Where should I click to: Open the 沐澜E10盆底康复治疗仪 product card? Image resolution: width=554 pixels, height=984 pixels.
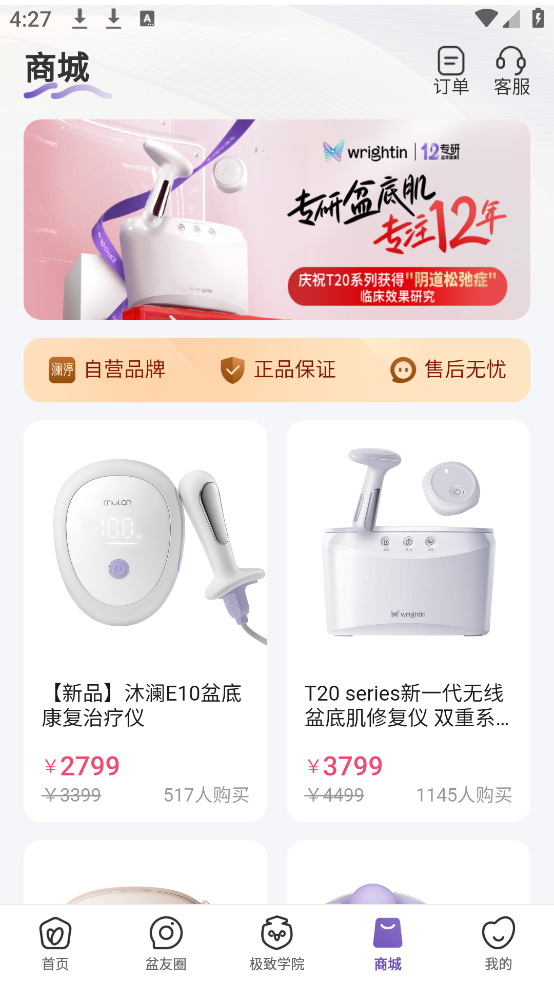click(x=146, y=621)
